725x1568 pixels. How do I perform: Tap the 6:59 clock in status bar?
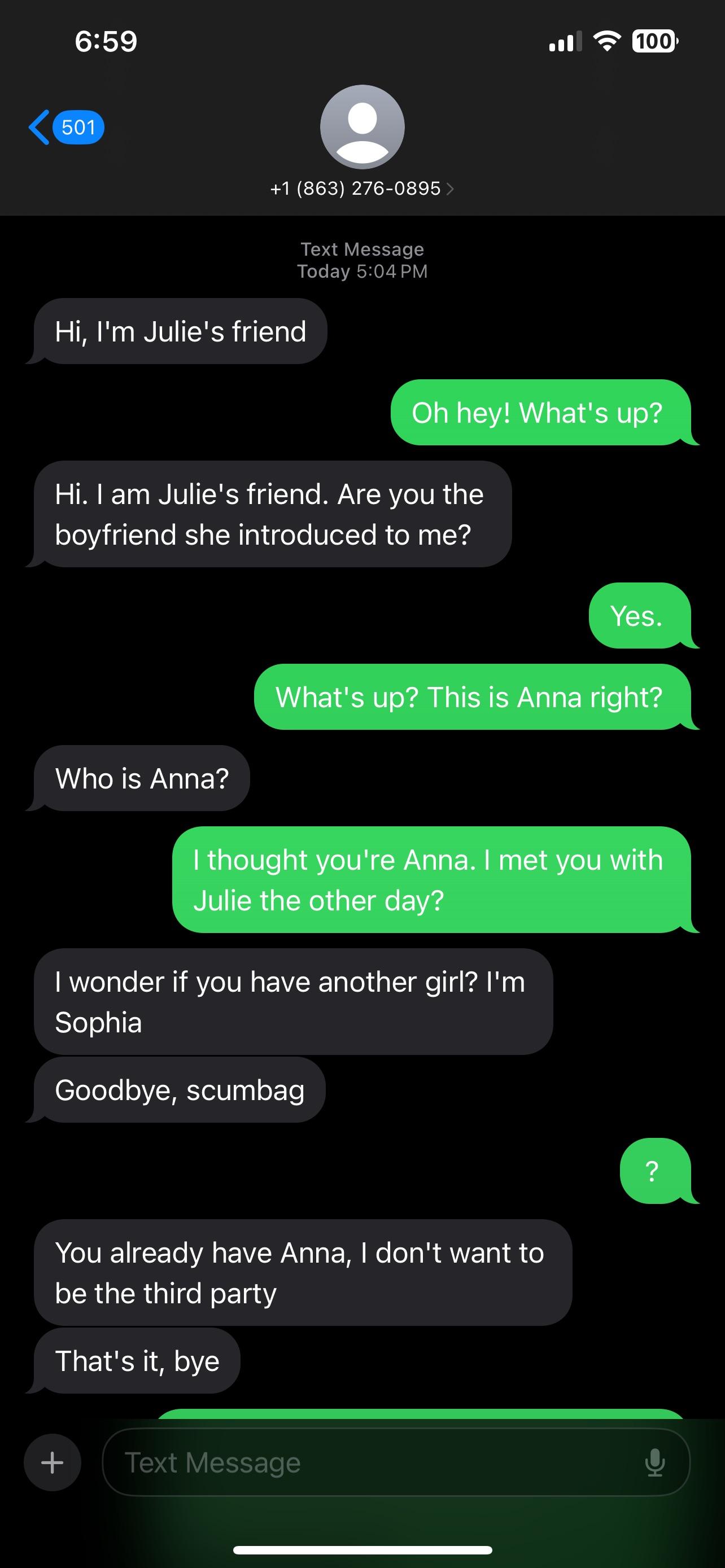(x=106, y=41)
